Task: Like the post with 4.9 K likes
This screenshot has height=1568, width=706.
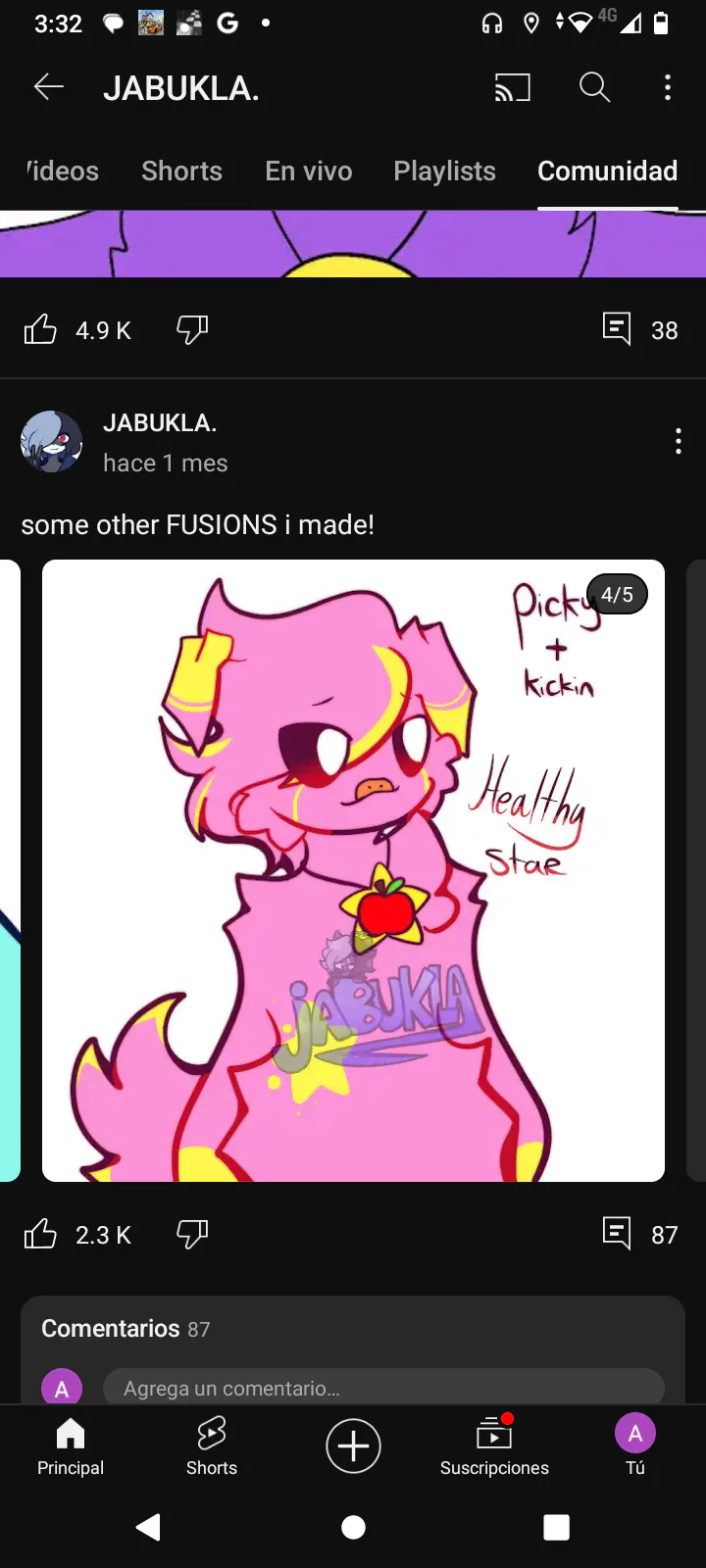Action: [40, 329]
